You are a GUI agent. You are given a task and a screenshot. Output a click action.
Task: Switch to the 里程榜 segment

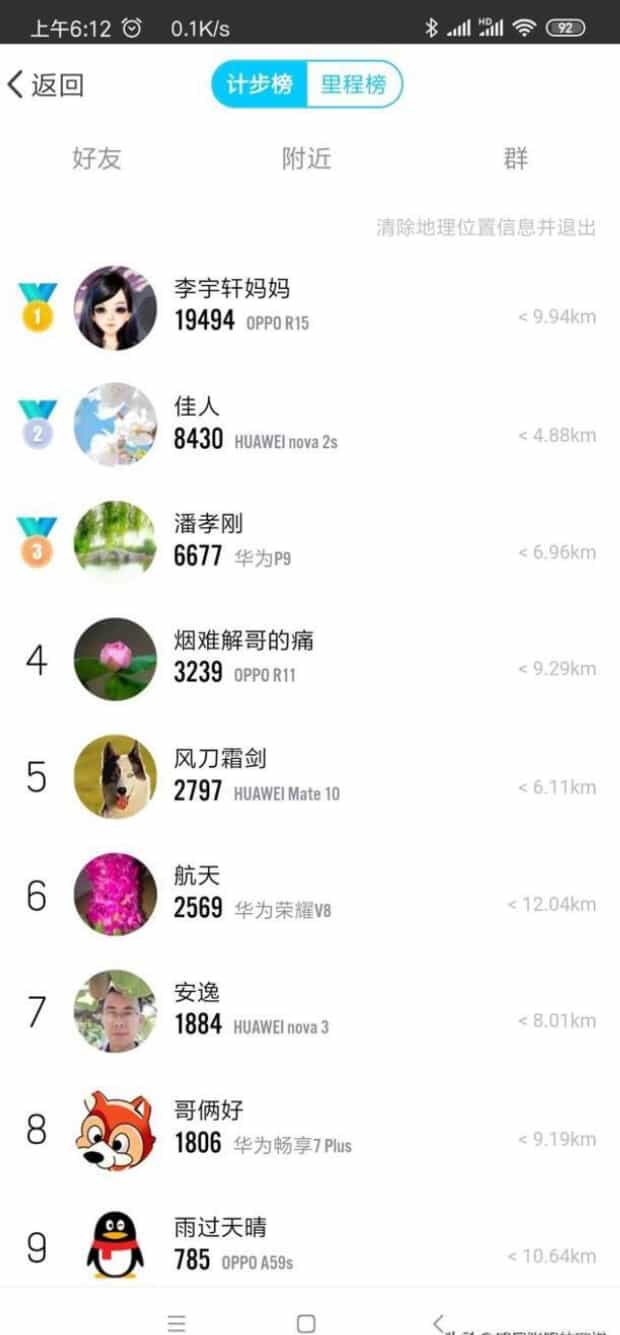tap(352, 85)
